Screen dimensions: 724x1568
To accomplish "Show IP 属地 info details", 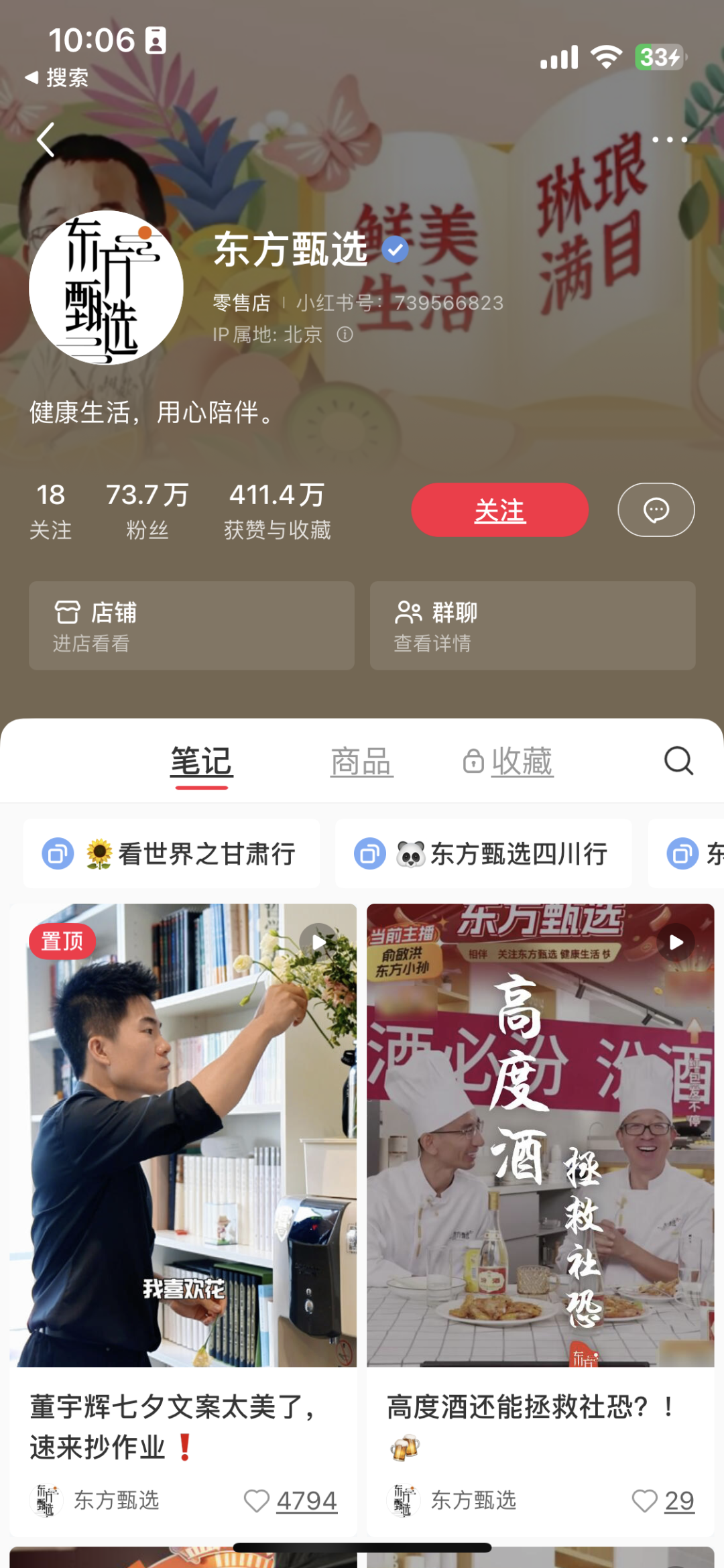I will point(345,335).
